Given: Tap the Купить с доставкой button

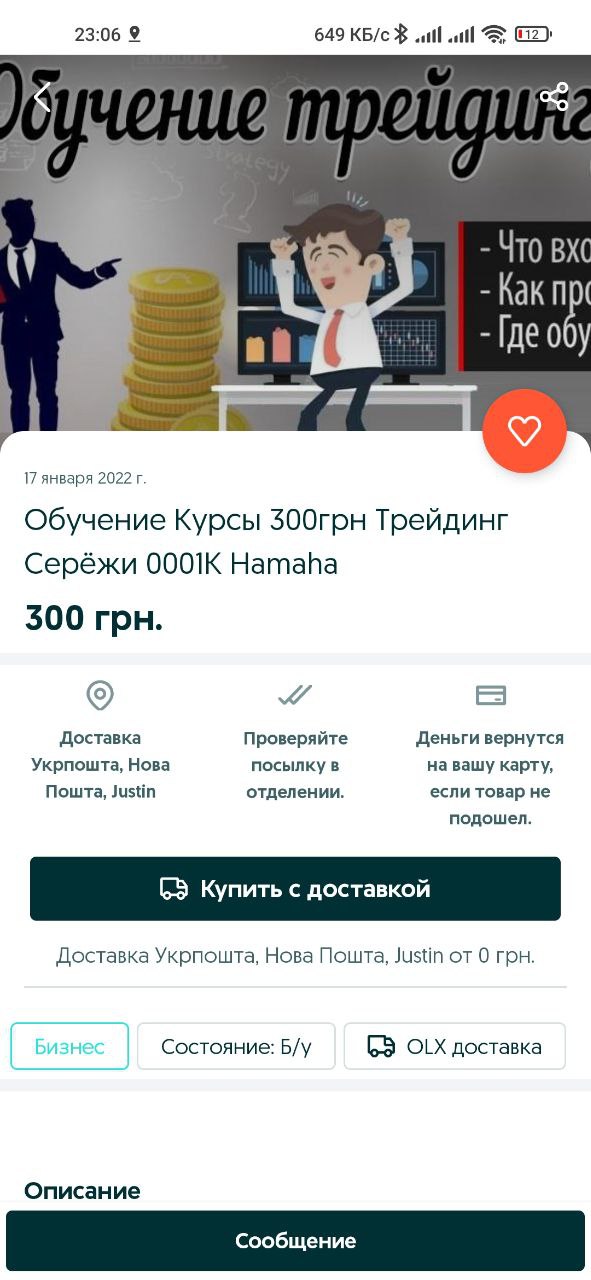Looking at the screenshot, I should 295,889.
